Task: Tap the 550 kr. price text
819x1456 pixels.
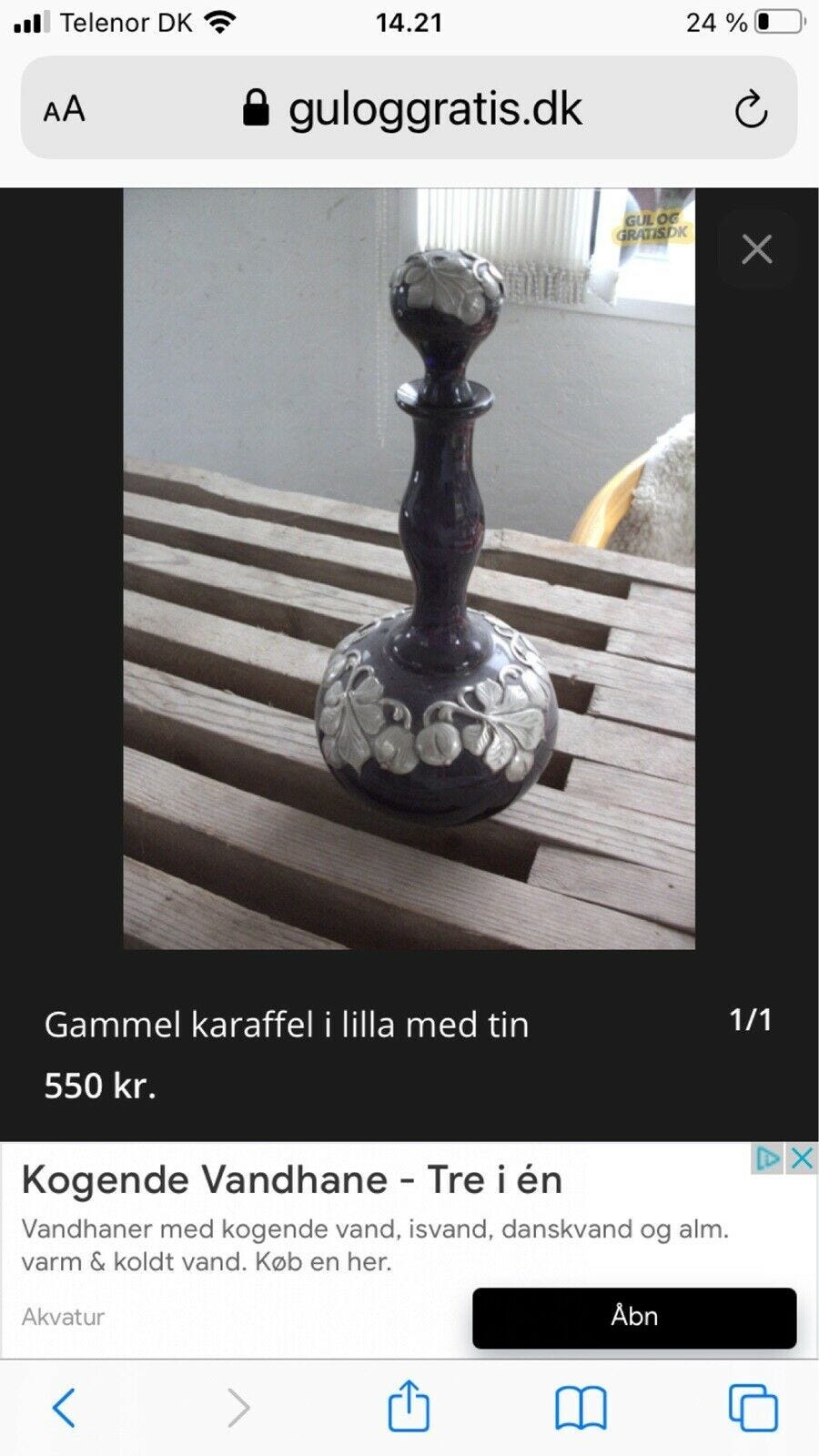Action: (x=100, y=1087)
